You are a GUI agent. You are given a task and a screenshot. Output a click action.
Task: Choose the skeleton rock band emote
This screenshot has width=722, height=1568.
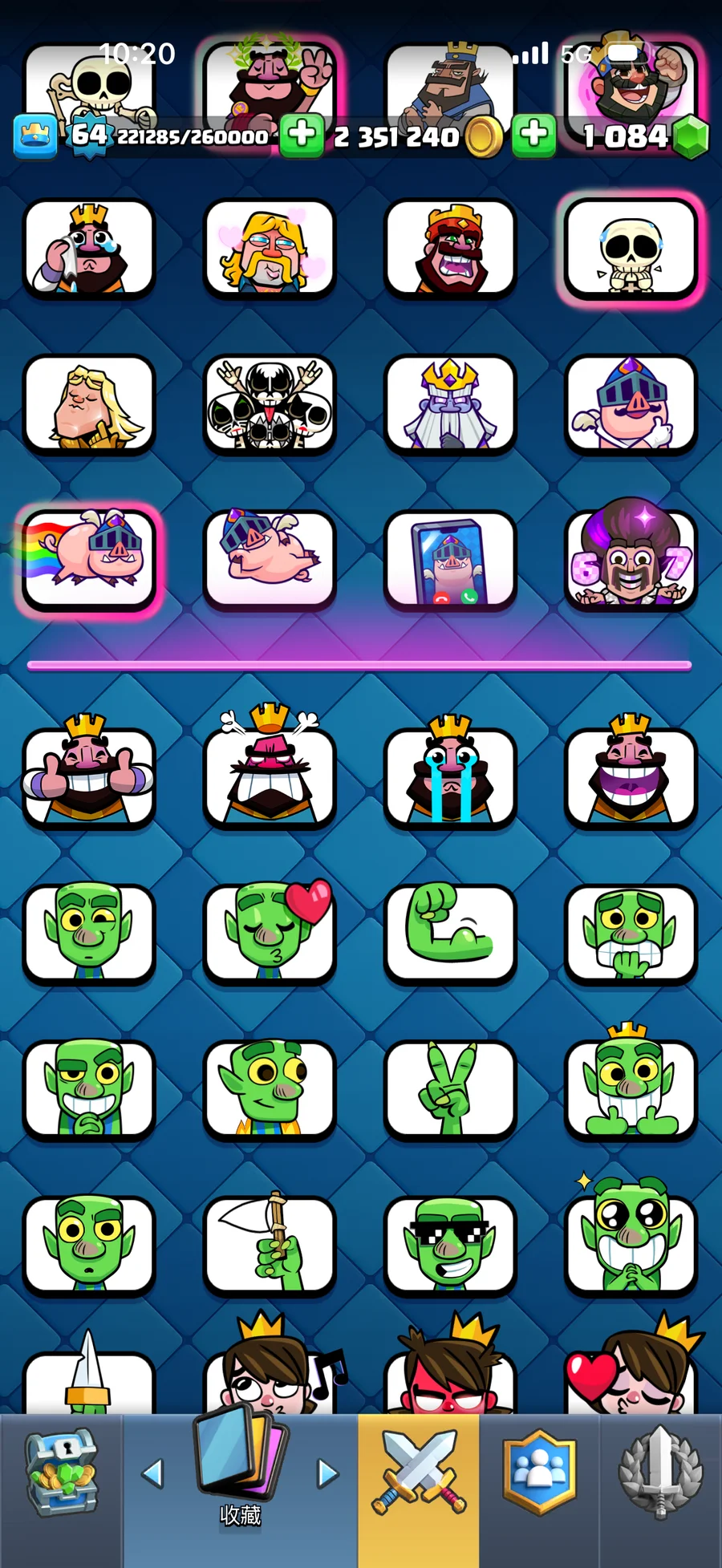[269, 404]
